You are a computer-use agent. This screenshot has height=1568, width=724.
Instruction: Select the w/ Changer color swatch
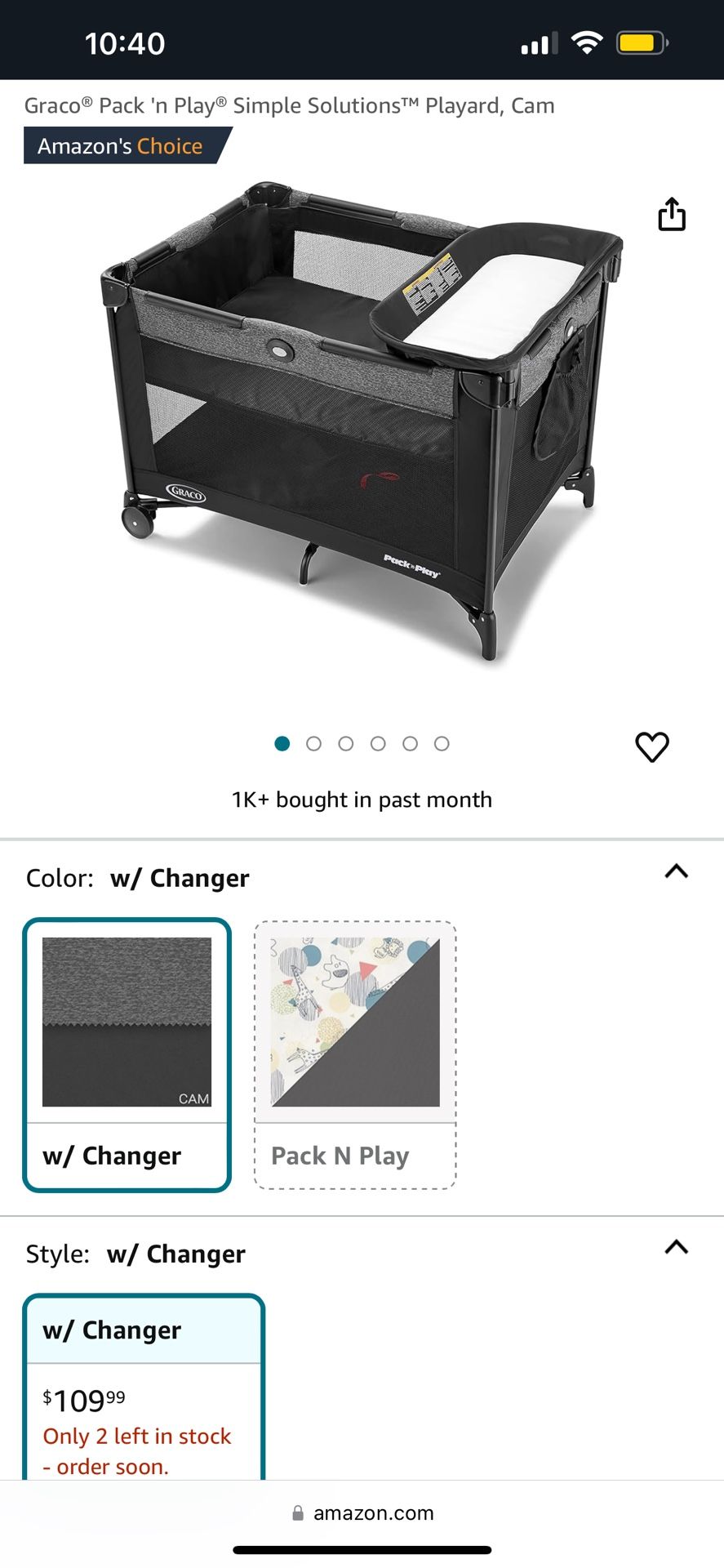127,1054
